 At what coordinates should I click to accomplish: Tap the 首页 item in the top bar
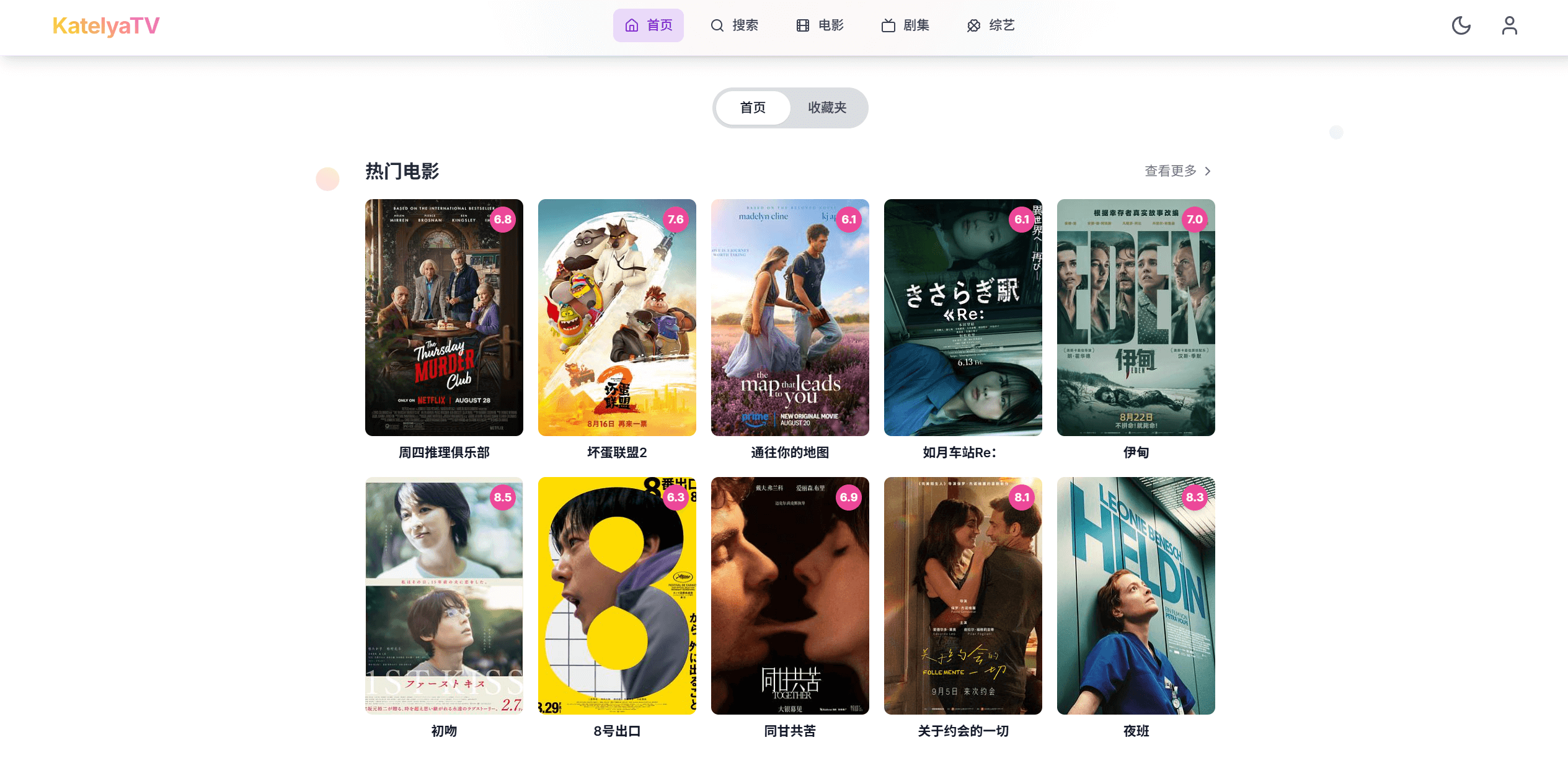click(x=648, y=25)
